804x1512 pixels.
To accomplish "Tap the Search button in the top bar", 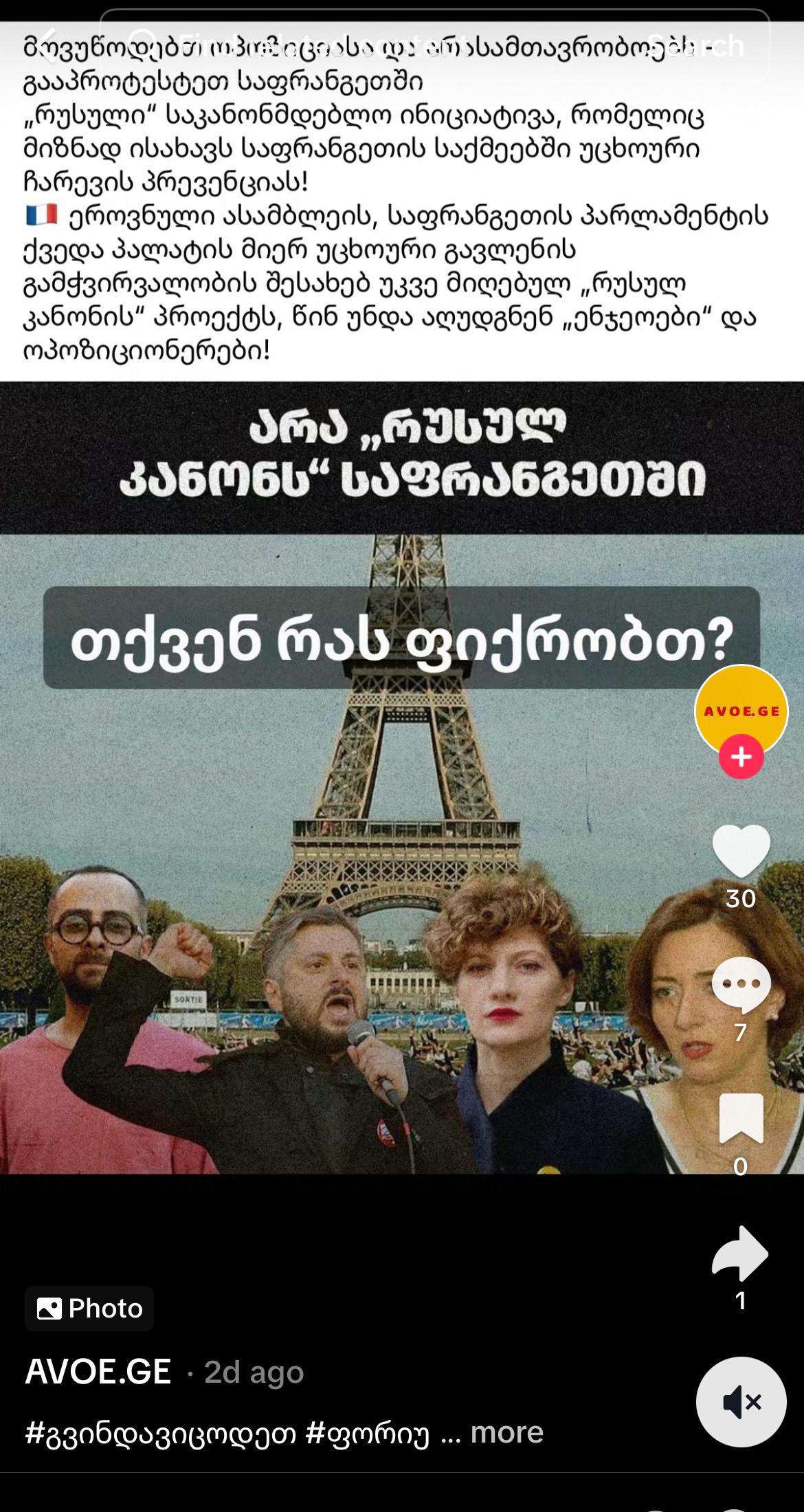I will tap(695, 45).
